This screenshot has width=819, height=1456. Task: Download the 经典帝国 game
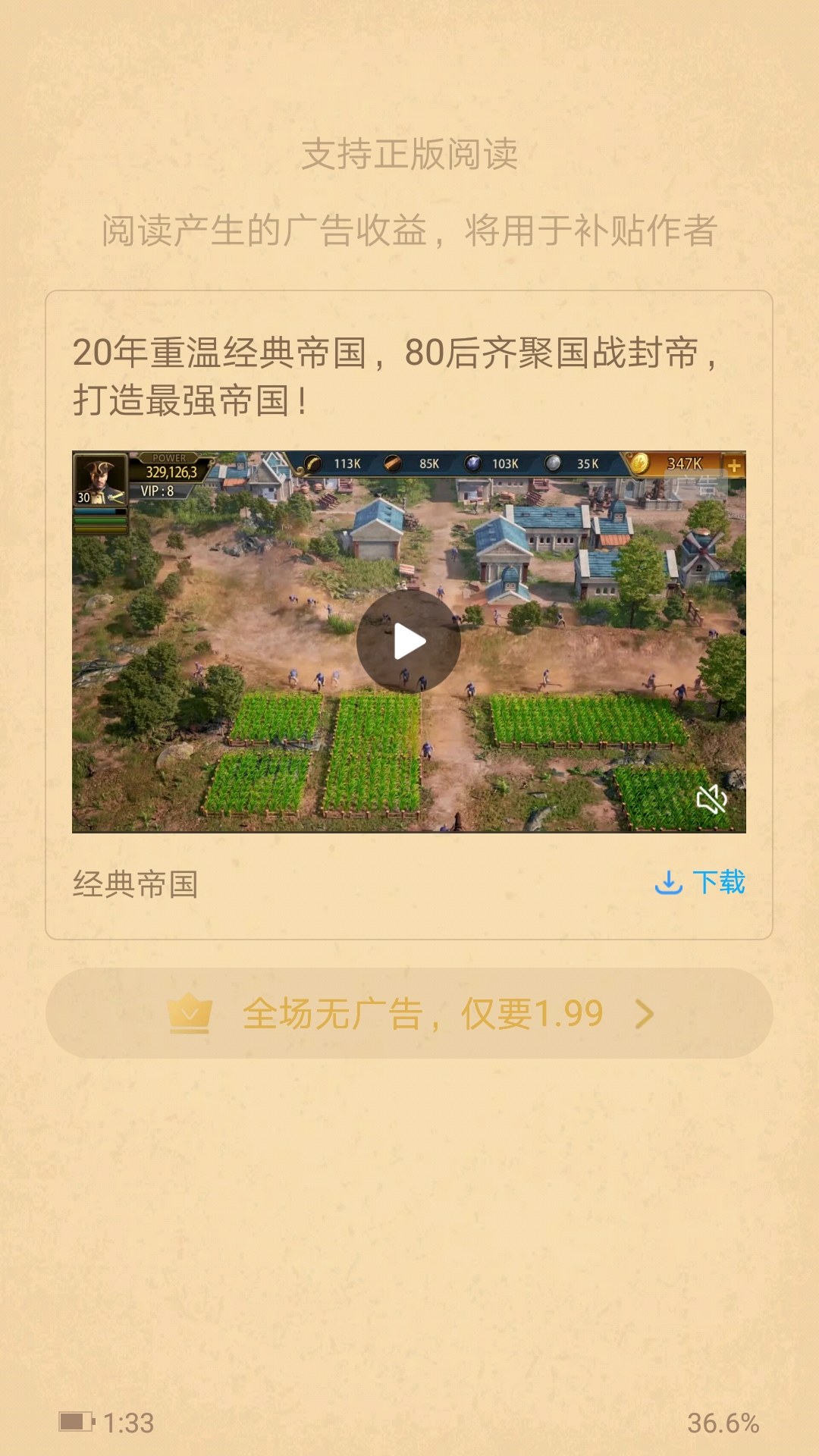(x=700, y=883)
